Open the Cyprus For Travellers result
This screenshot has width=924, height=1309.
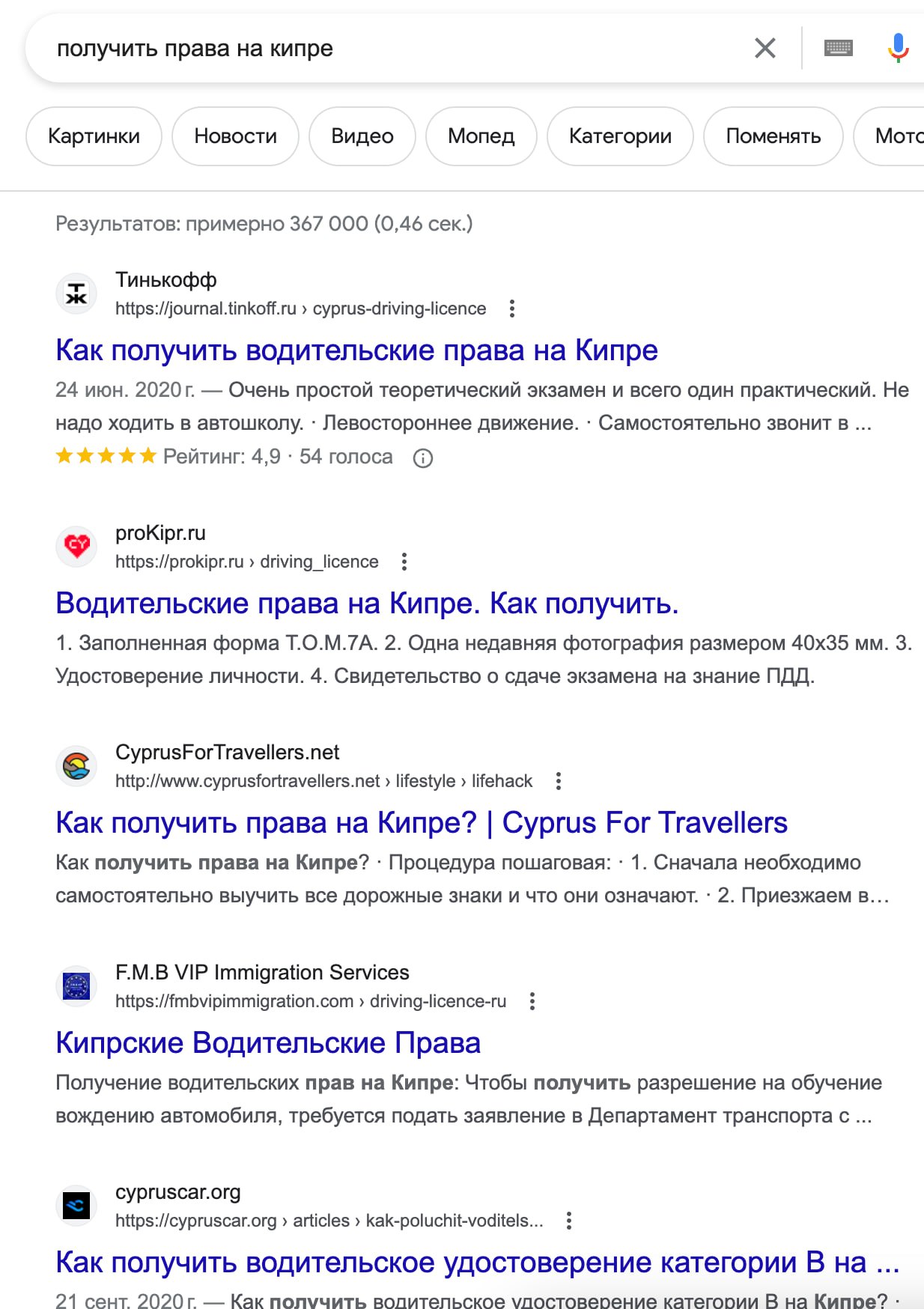421,823
